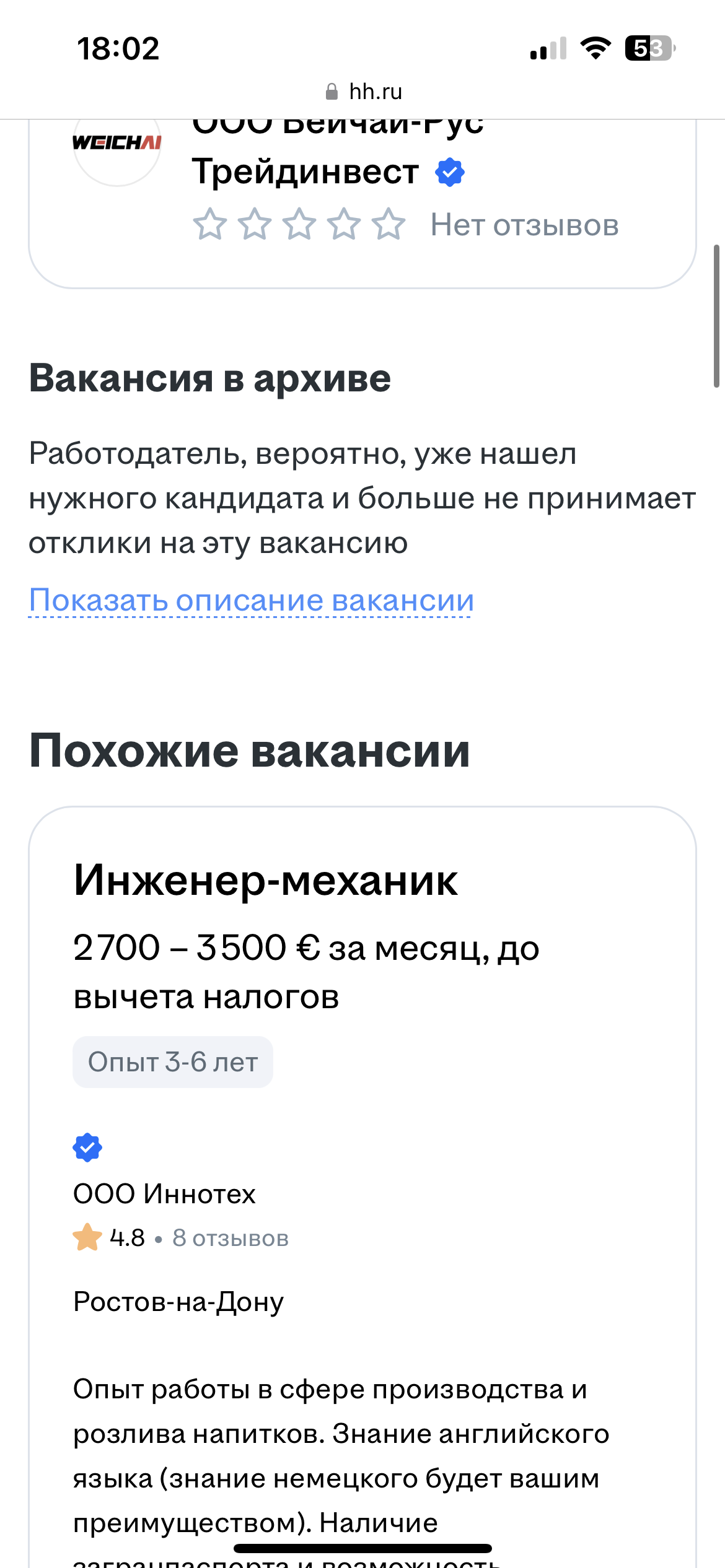View the Нет отзывов star rating for Вейчай-Рус
The height and width of the screenshot is (1568, 725).
(405, 225)
